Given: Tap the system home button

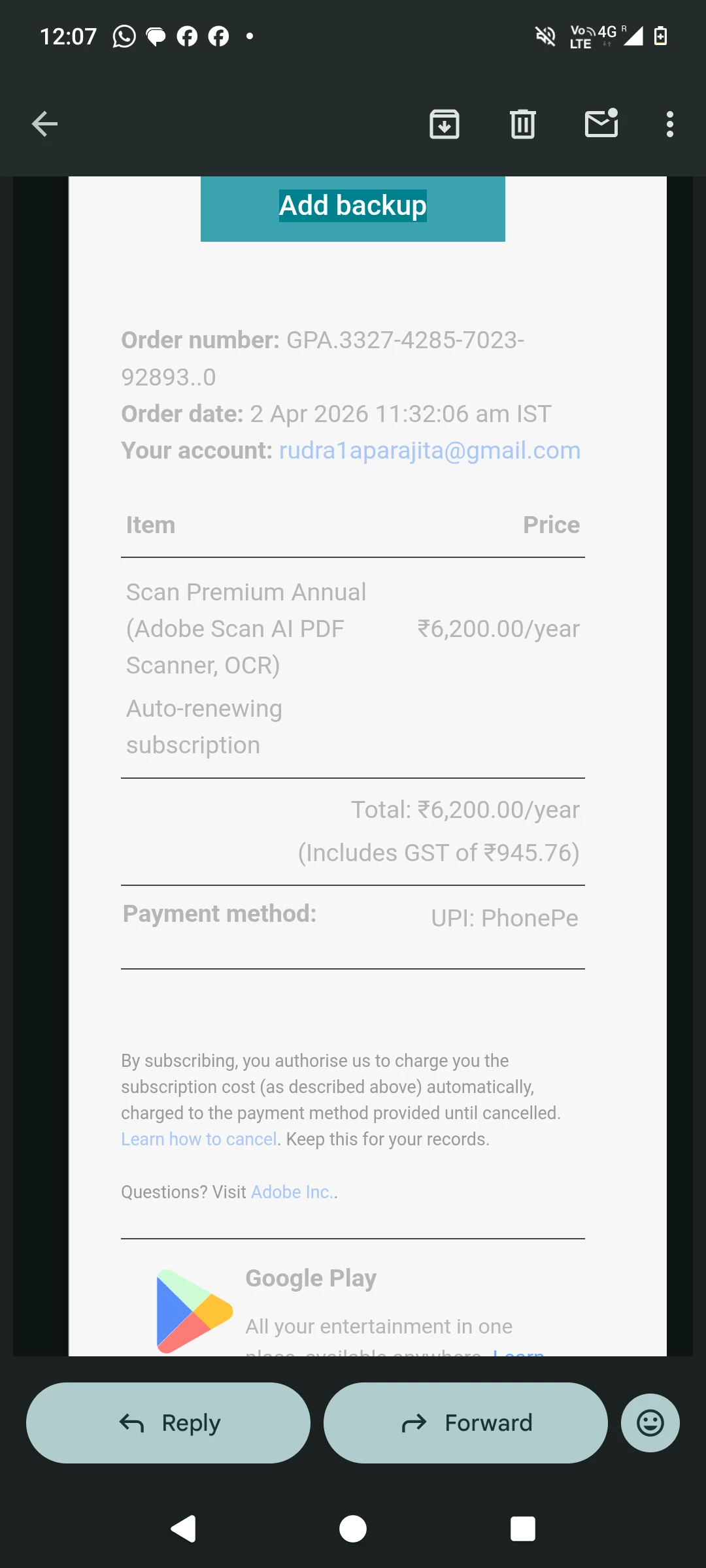Looking at the screenshot, I should [353, 1529].
